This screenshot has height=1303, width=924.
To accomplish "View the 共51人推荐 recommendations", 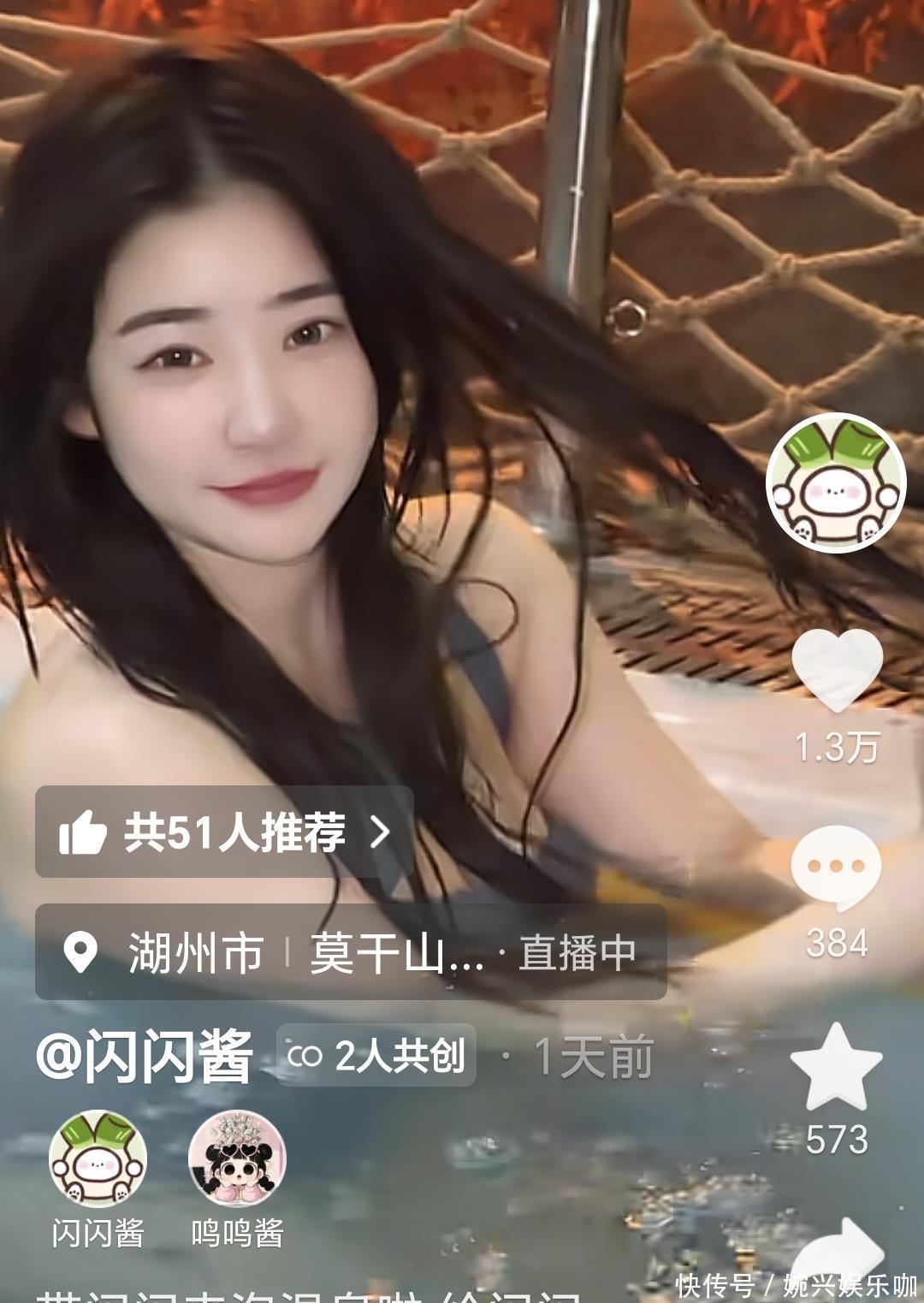I will point(224,832).
